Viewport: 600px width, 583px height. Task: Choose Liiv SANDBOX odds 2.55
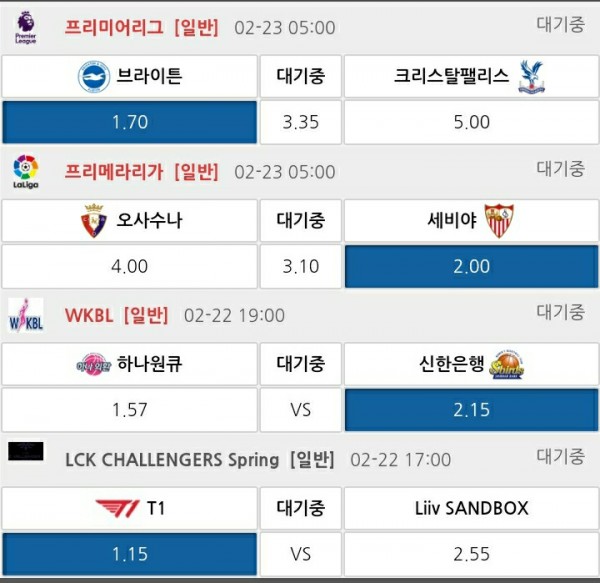(471, 553)
